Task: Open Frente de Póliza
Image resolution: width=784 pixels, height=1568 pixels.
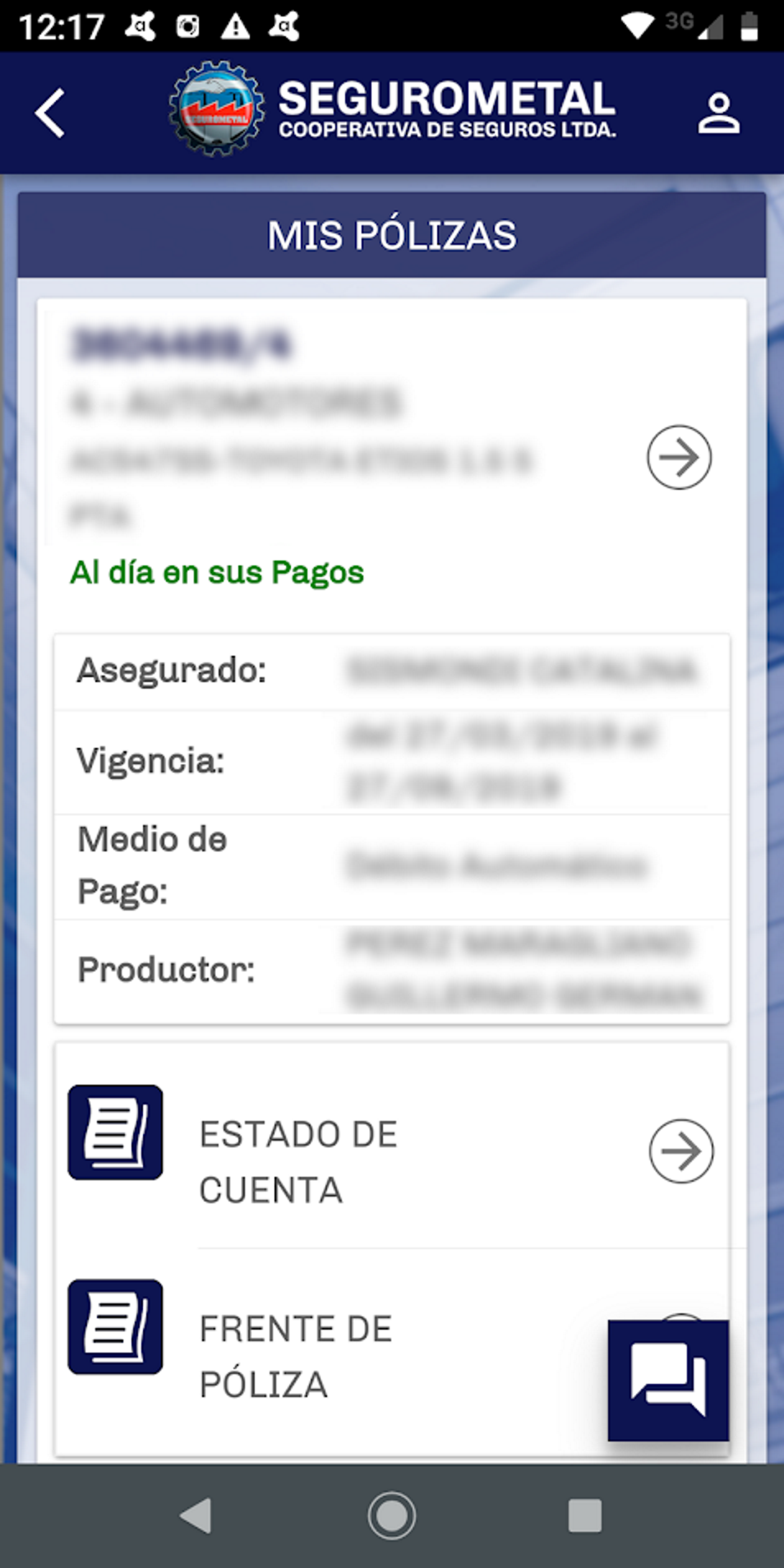Action: point(296,1356)
